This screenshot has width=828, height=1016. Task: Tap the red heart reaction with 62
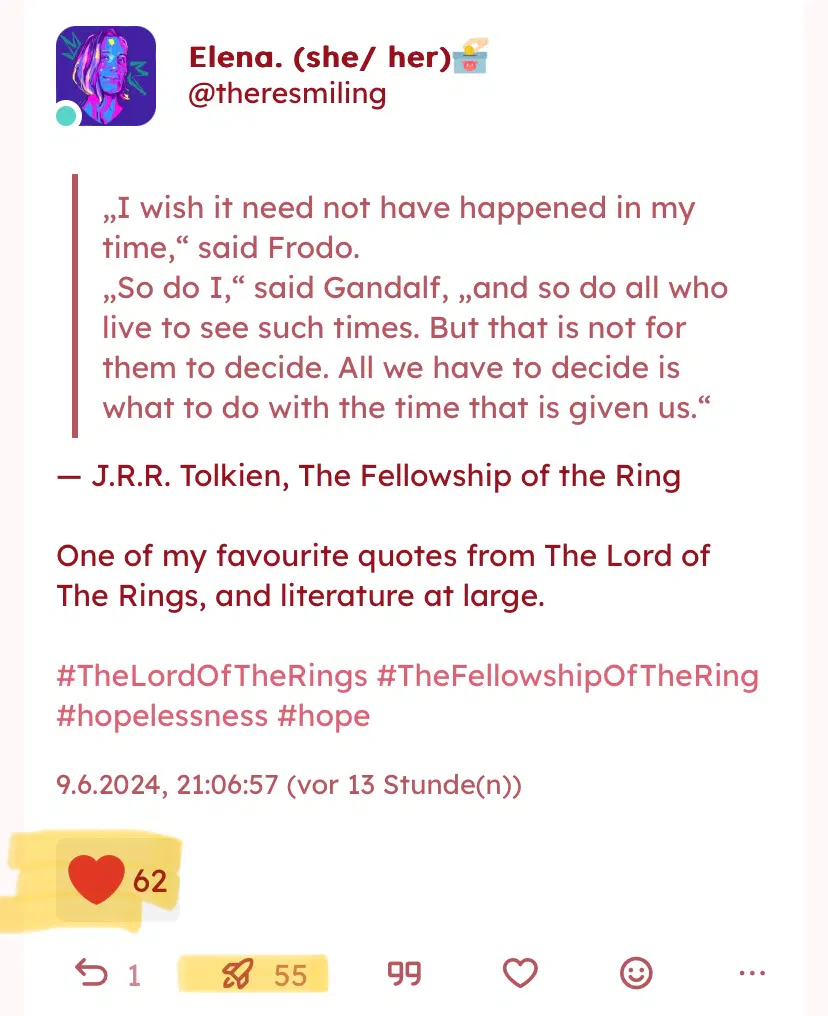click(x=117, y=880)
